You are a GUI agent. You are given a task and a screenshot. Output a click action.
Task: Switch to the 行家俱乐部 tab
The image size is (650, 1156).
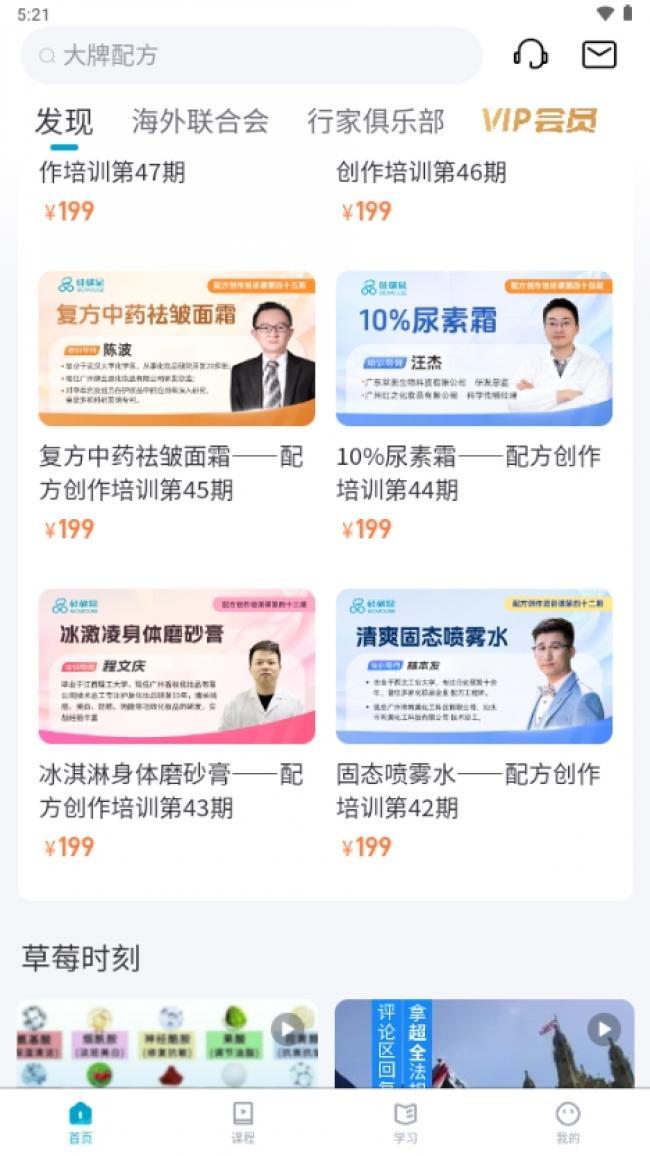click(x=375, y=122)
